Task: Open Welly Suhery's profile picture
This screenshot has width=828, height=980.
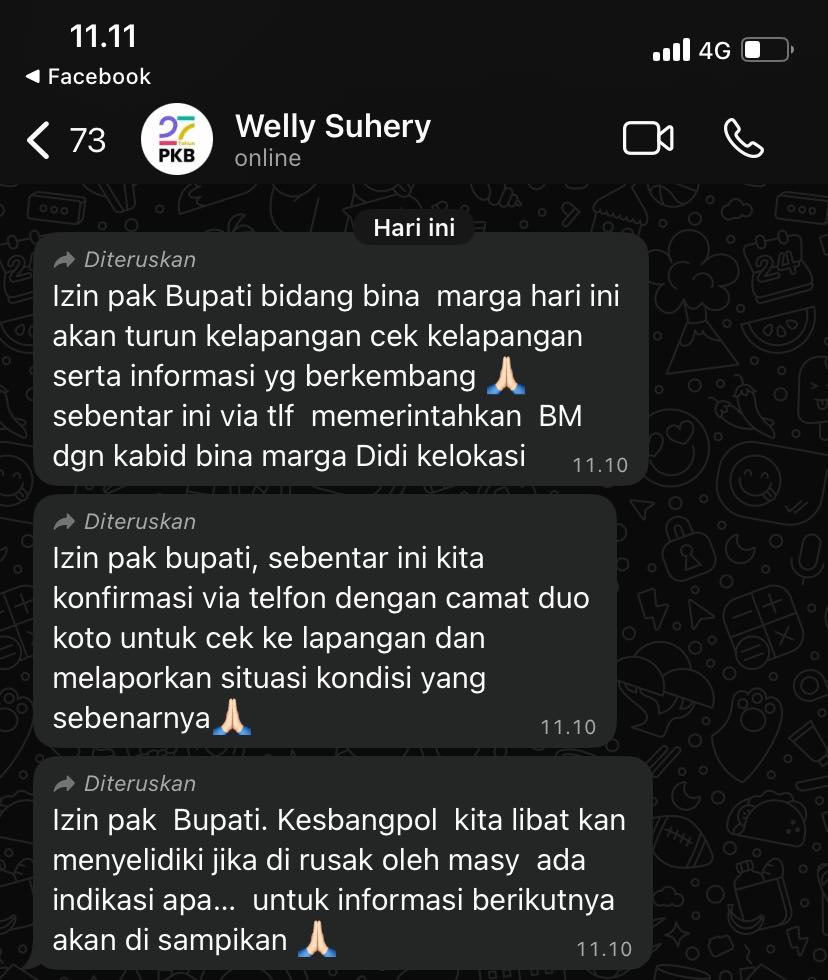Action: (177, 139)
